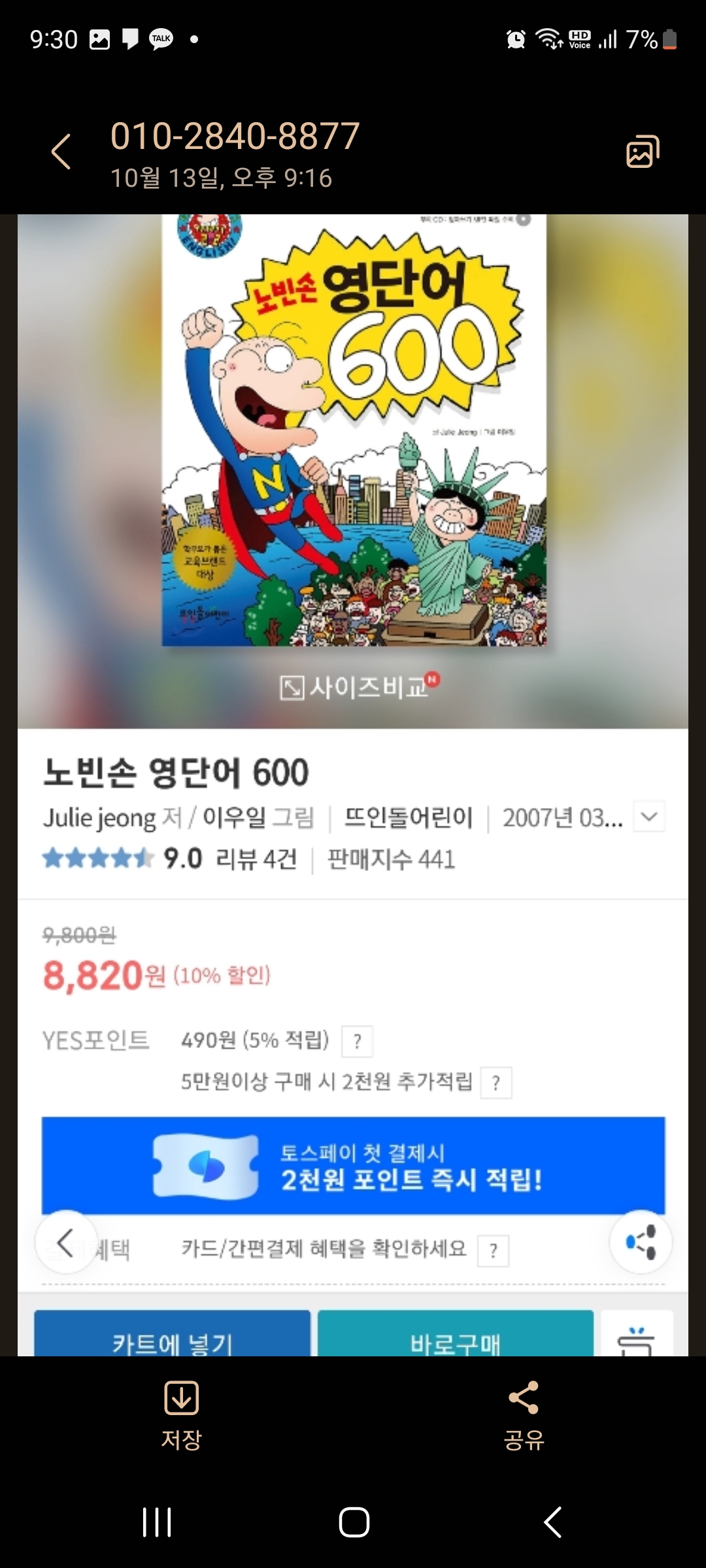Open the attached images gallery icon

(x=643, y=152)
